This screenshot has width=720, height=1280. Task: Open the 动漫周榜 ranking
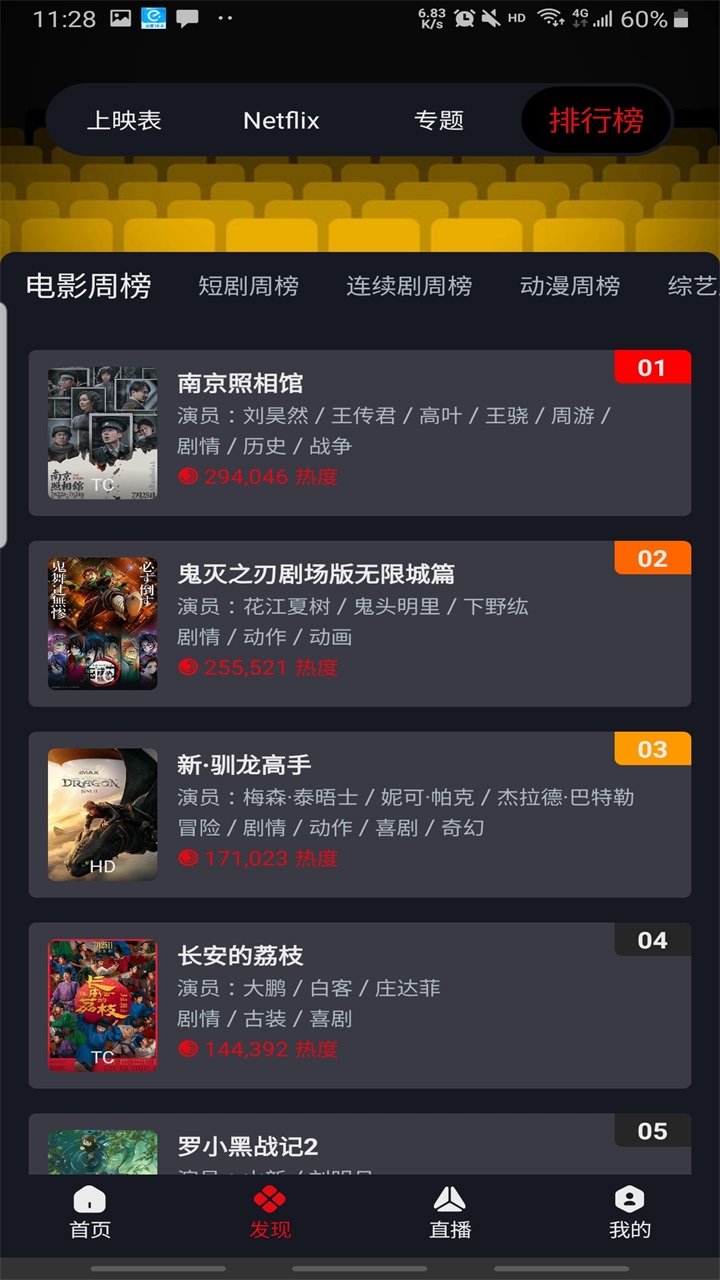tap(570, 286)
